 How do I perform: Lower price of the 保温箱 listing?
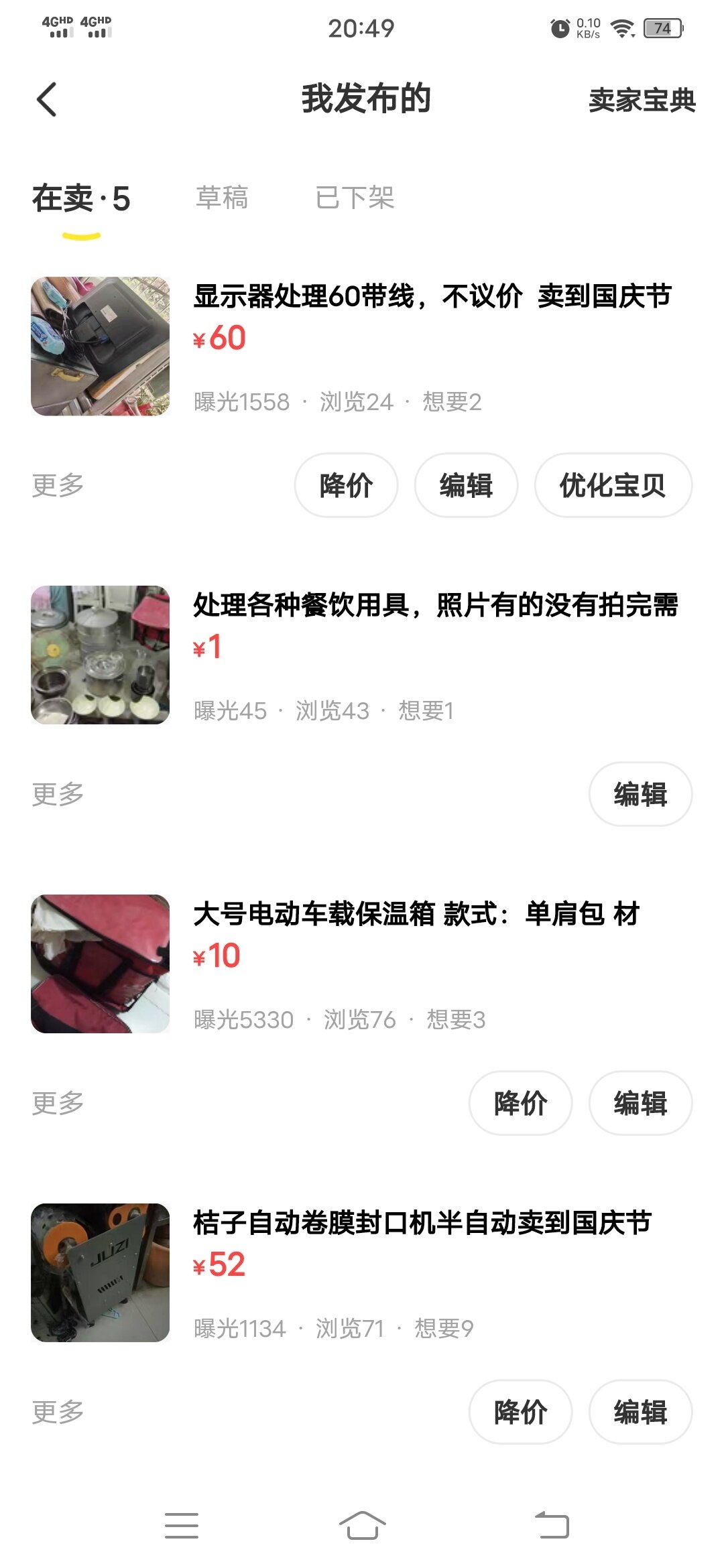pyautogui.click(x=520, y=1103)
